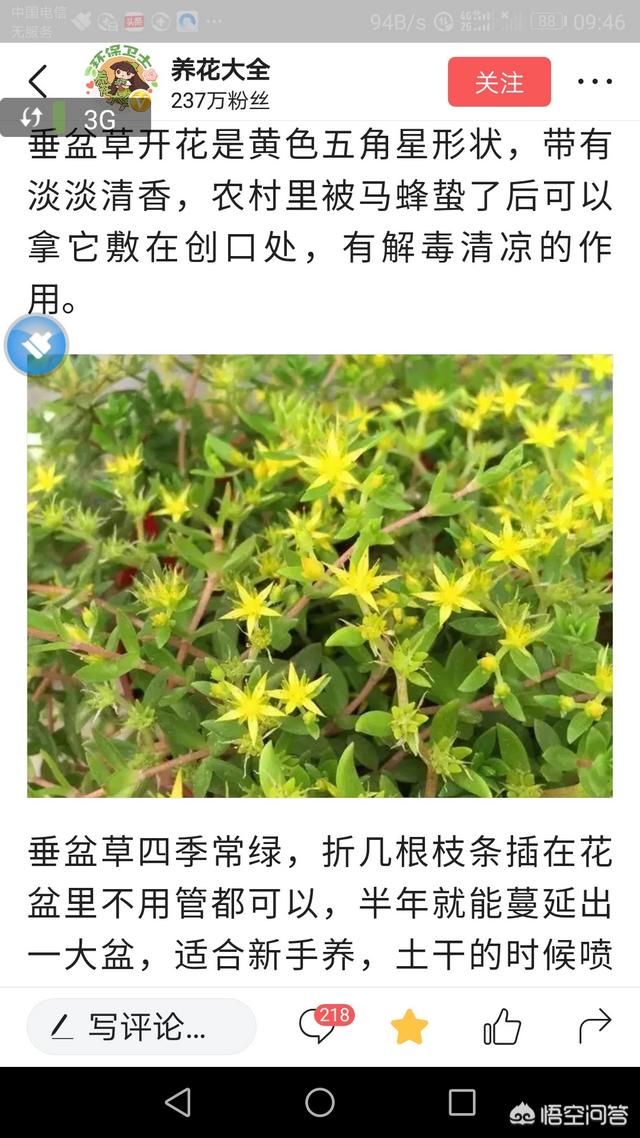Go back using the top-left arrow

[38, 82]
